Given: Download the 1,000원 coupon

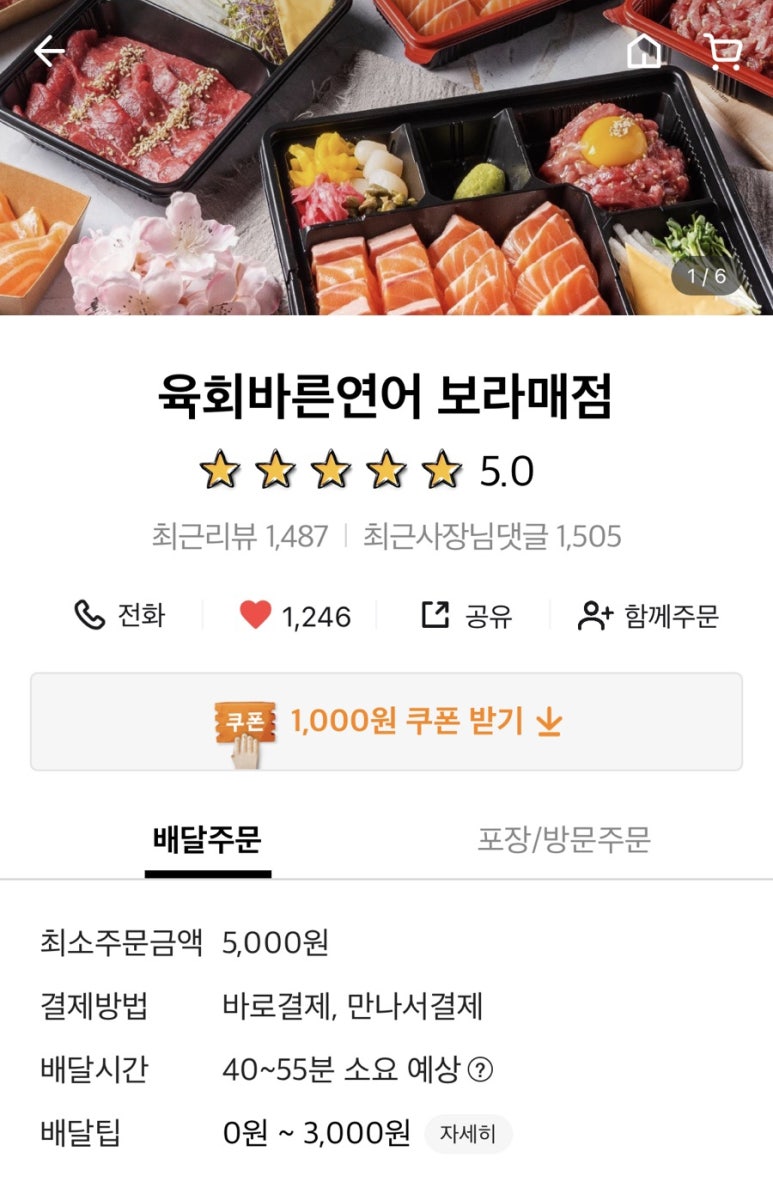Looking at the screenshot, I should (386, 721).
